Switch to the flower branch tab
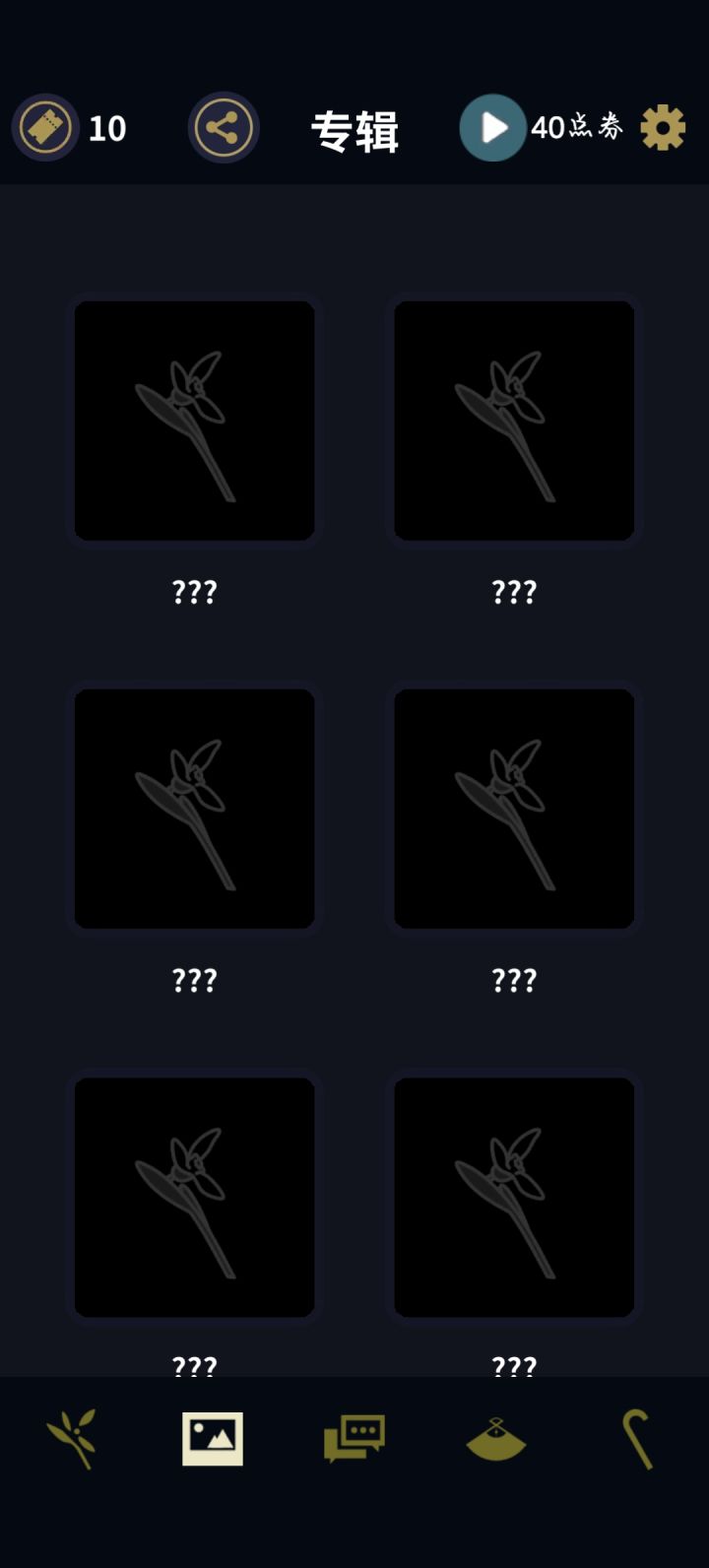The image size is (709, 1568). click(73, 1439)
